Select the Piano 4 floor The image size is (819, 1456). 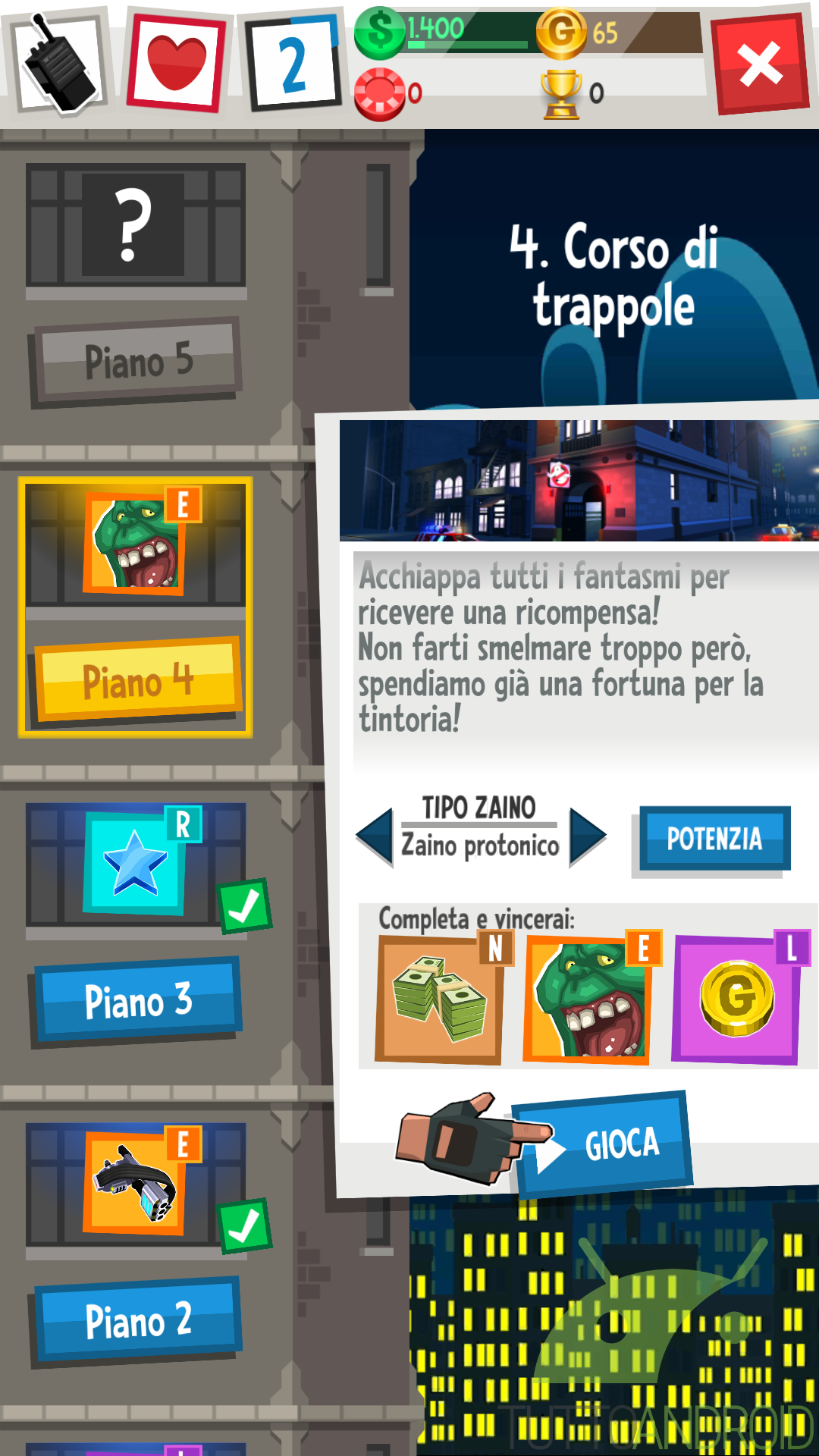pyautogui.click(x=136, y=607)
